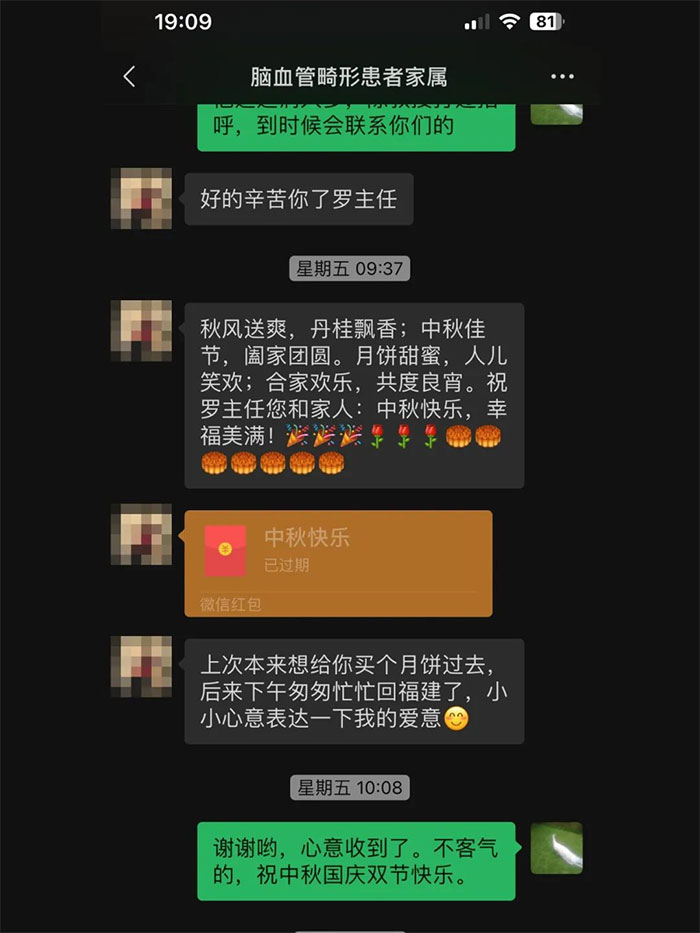
Task: Tap the avatar next to the 秋风送爽 message
Action: pos(141,330)
